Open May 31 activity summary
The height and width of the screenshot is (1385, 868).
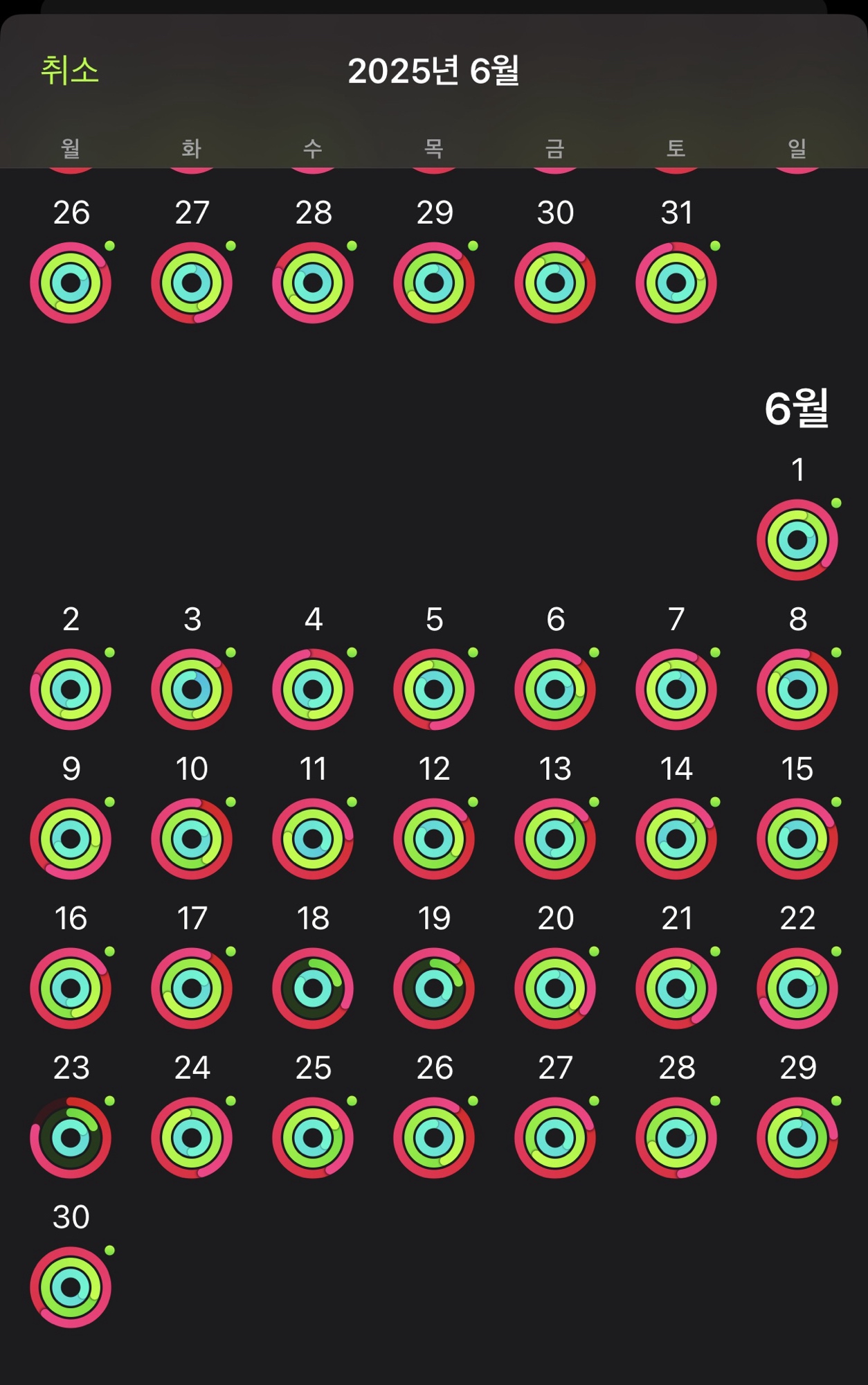tap(676, 283)
